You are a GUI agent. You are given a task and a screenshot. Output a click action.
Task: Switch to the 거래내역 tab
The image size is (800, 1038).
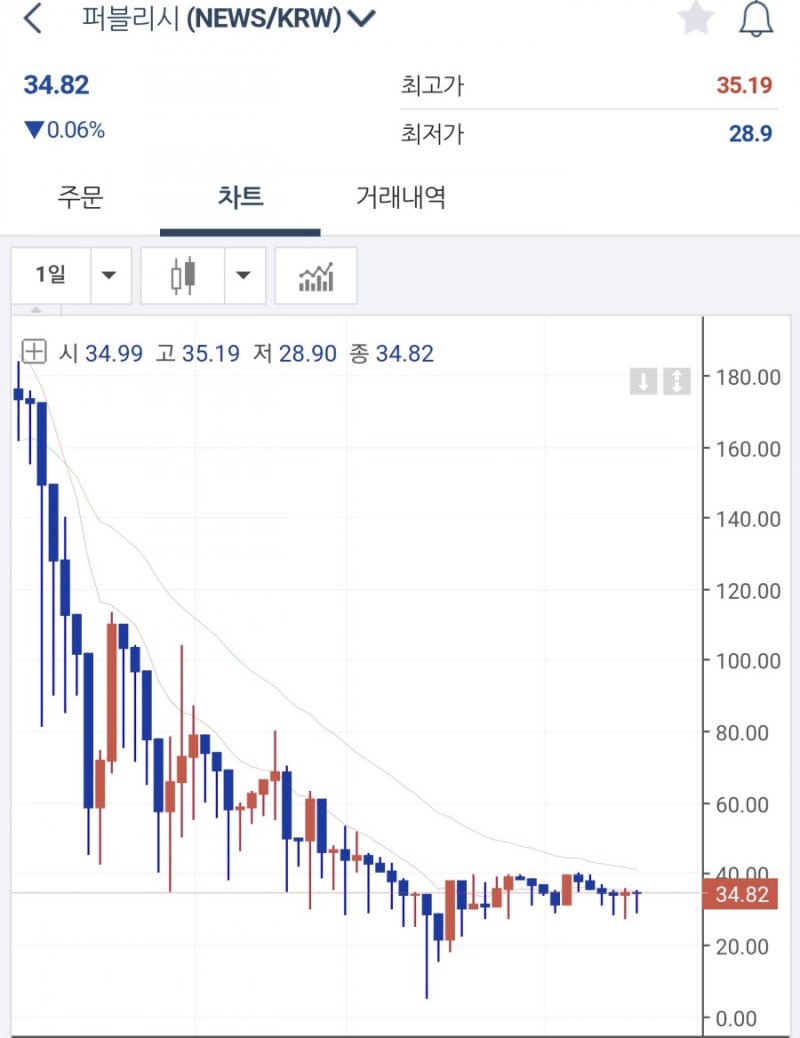click(401, 199)
